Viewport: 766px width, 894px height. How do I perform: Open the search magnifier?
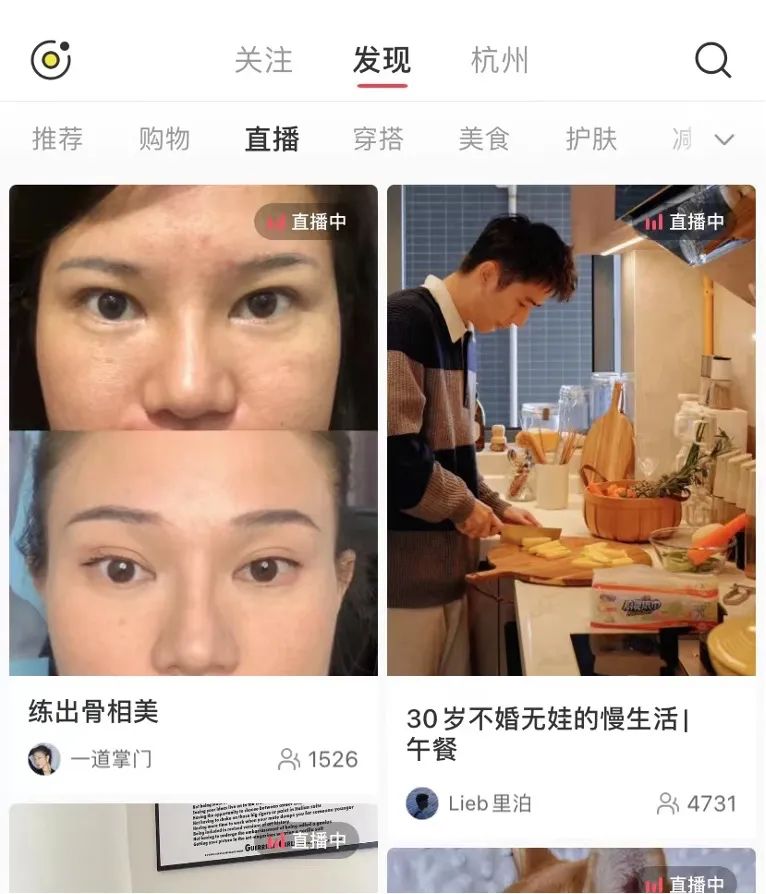712,60
